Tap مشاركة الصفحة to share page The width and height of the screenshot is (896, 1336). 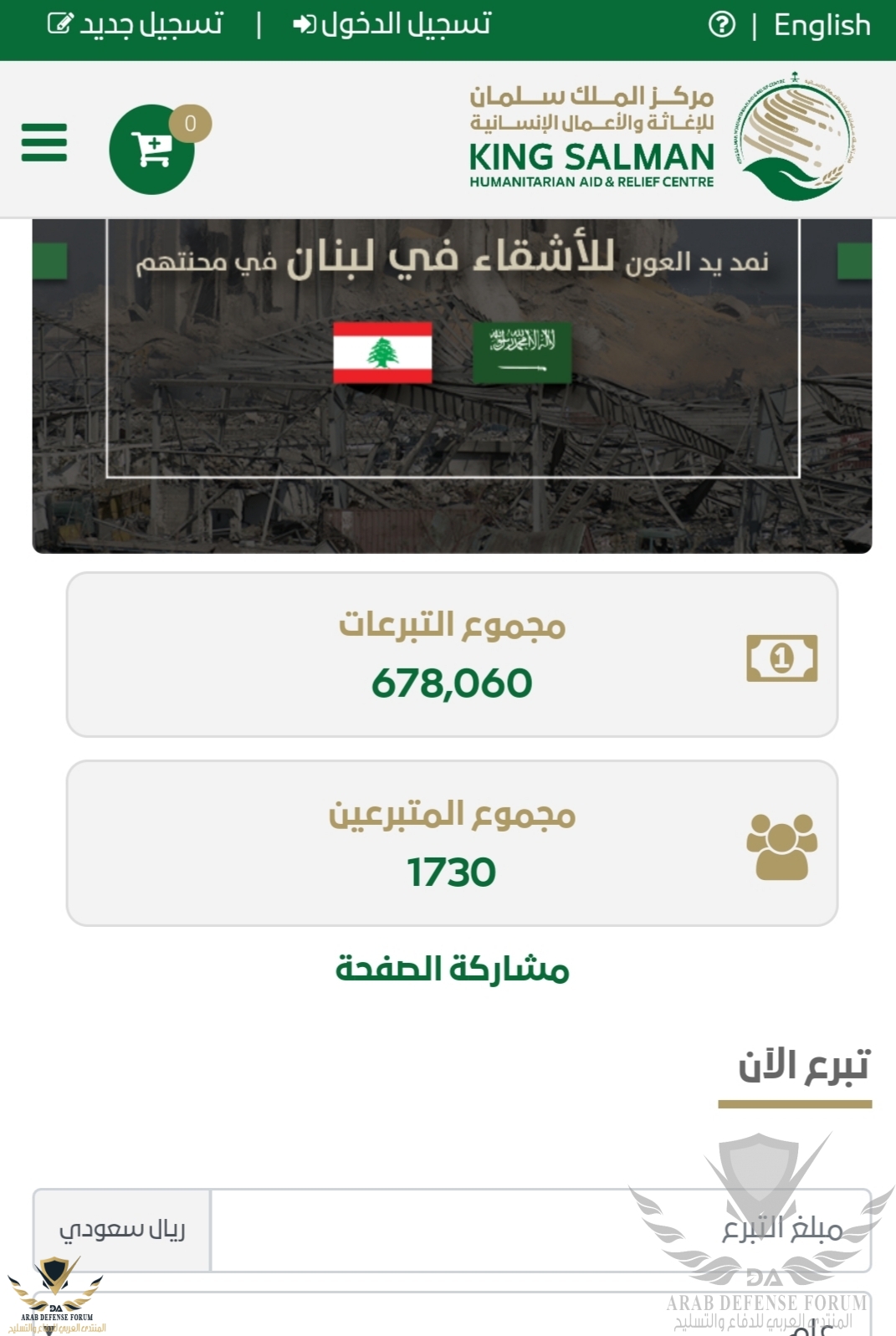tap(452, 969)
